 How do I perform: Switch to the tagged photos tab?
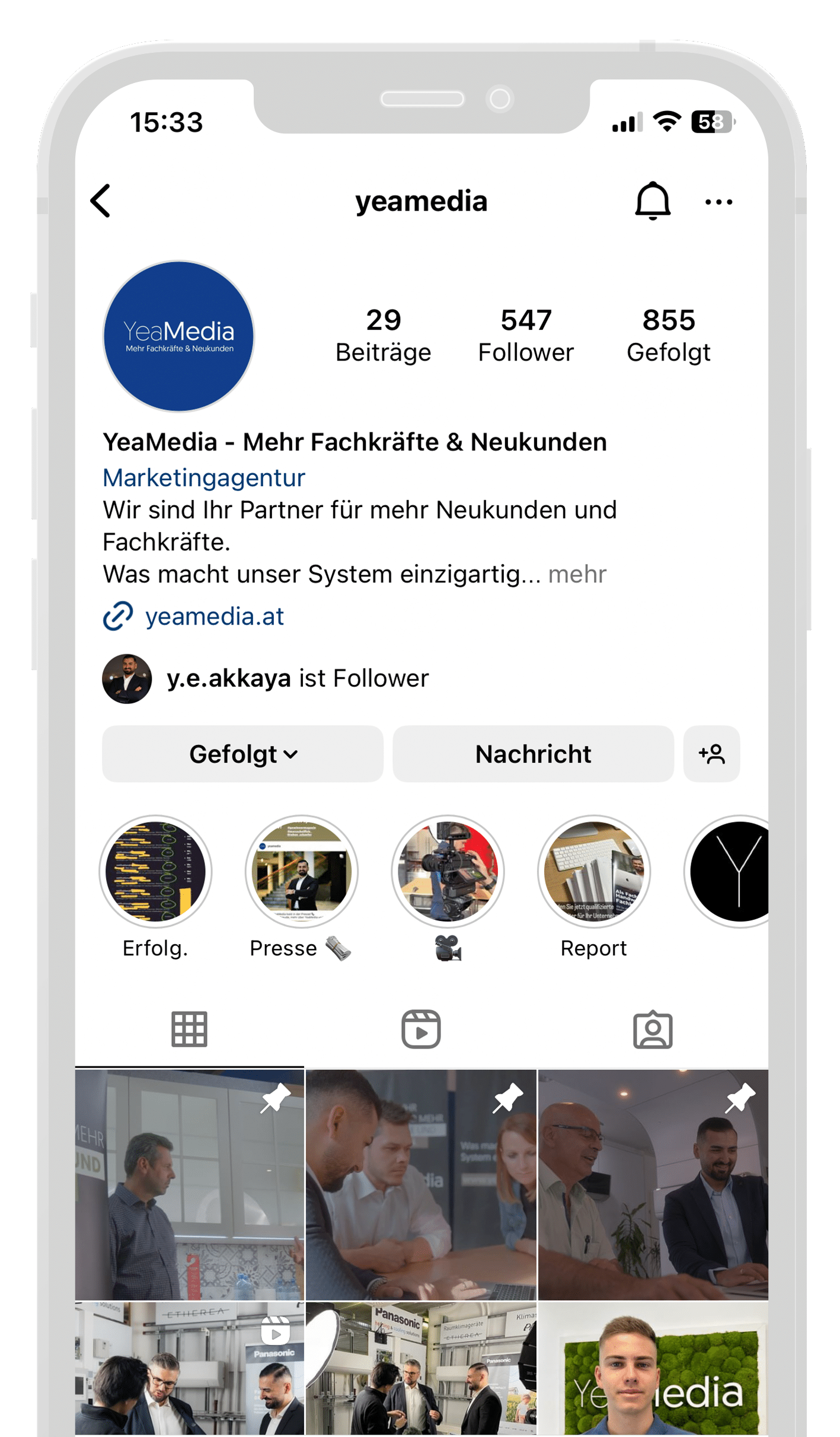click(x=652, y=1029)
